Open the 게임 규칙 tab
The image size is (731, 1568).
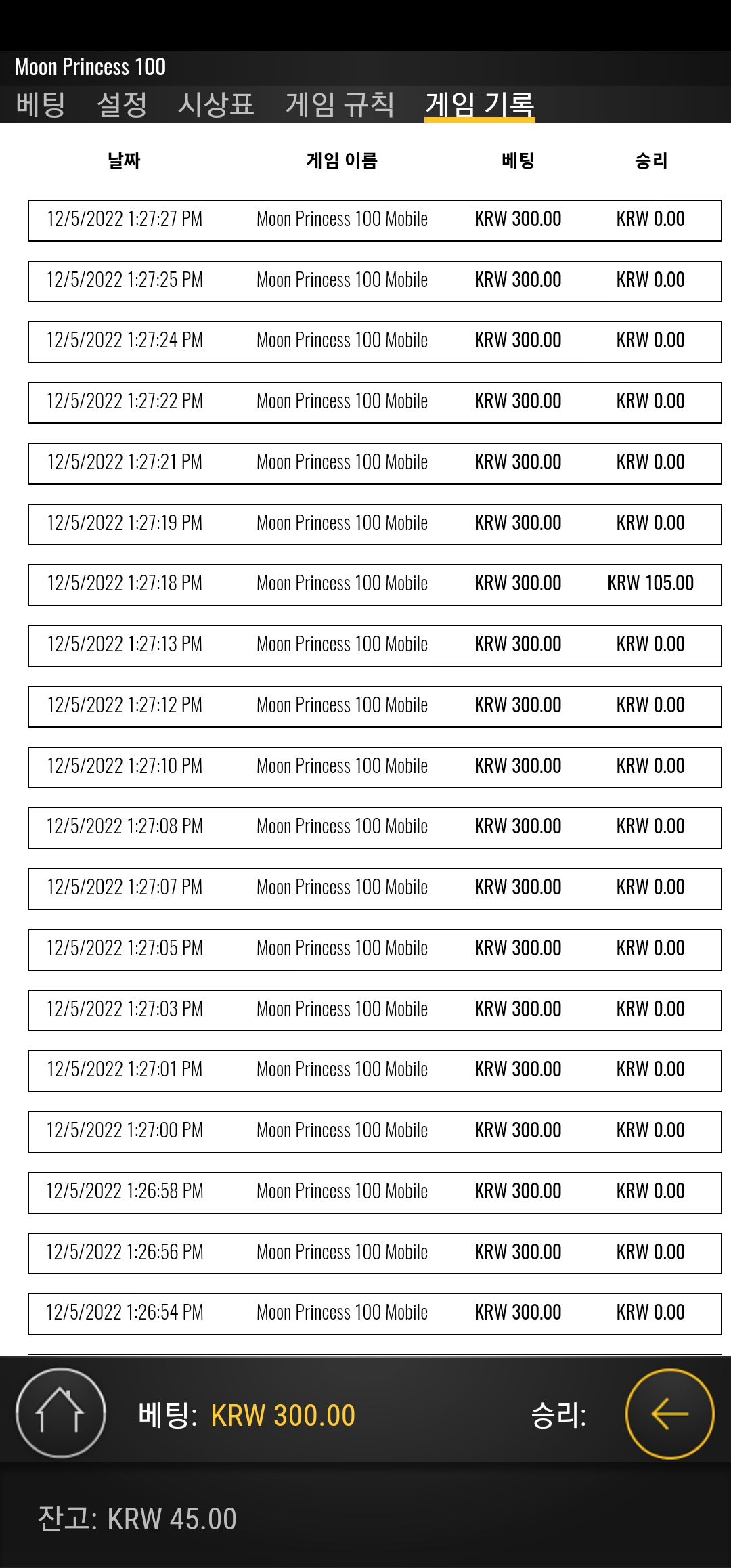[340, 104]
